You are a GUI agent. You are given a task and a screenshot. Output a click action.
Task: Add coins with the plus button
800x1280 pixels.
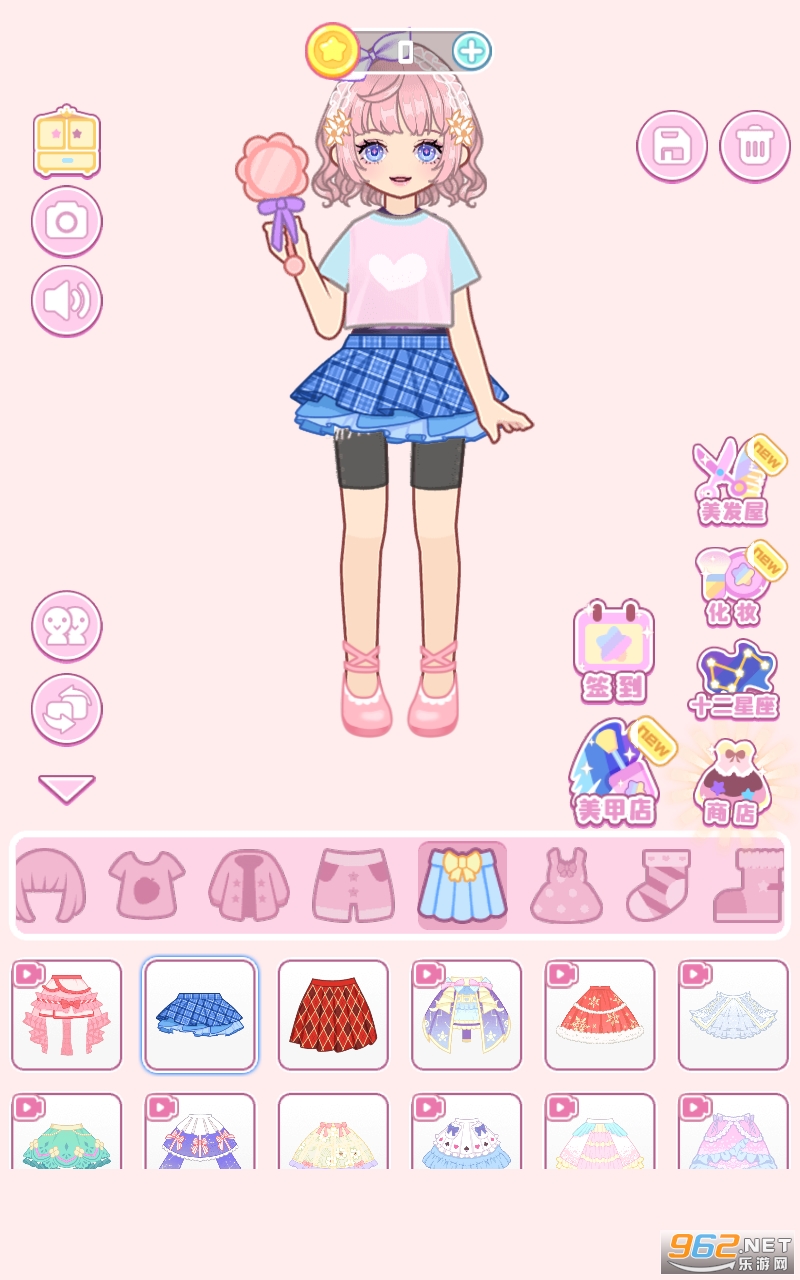coord(471,49)
